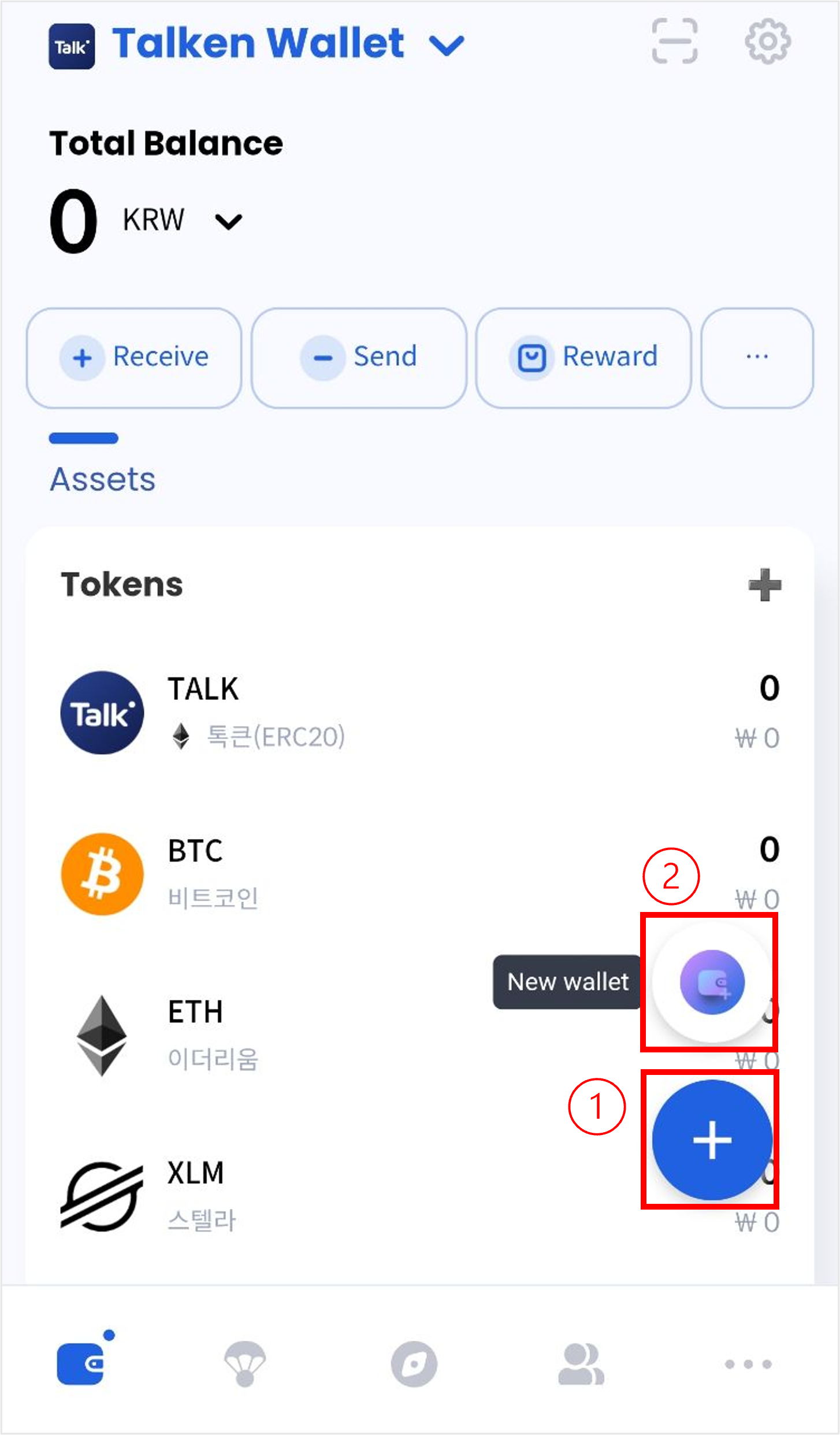Open the TALK token row
This screenshot has height=1435, width=840.
point(347,712)
